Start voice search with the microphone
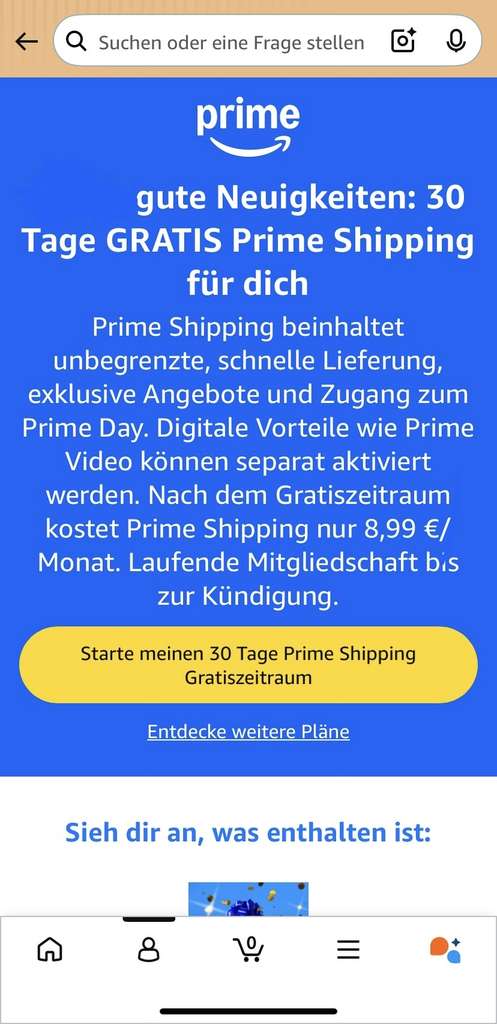This screenshot has width=497, height=1024. tap(456, 41)
